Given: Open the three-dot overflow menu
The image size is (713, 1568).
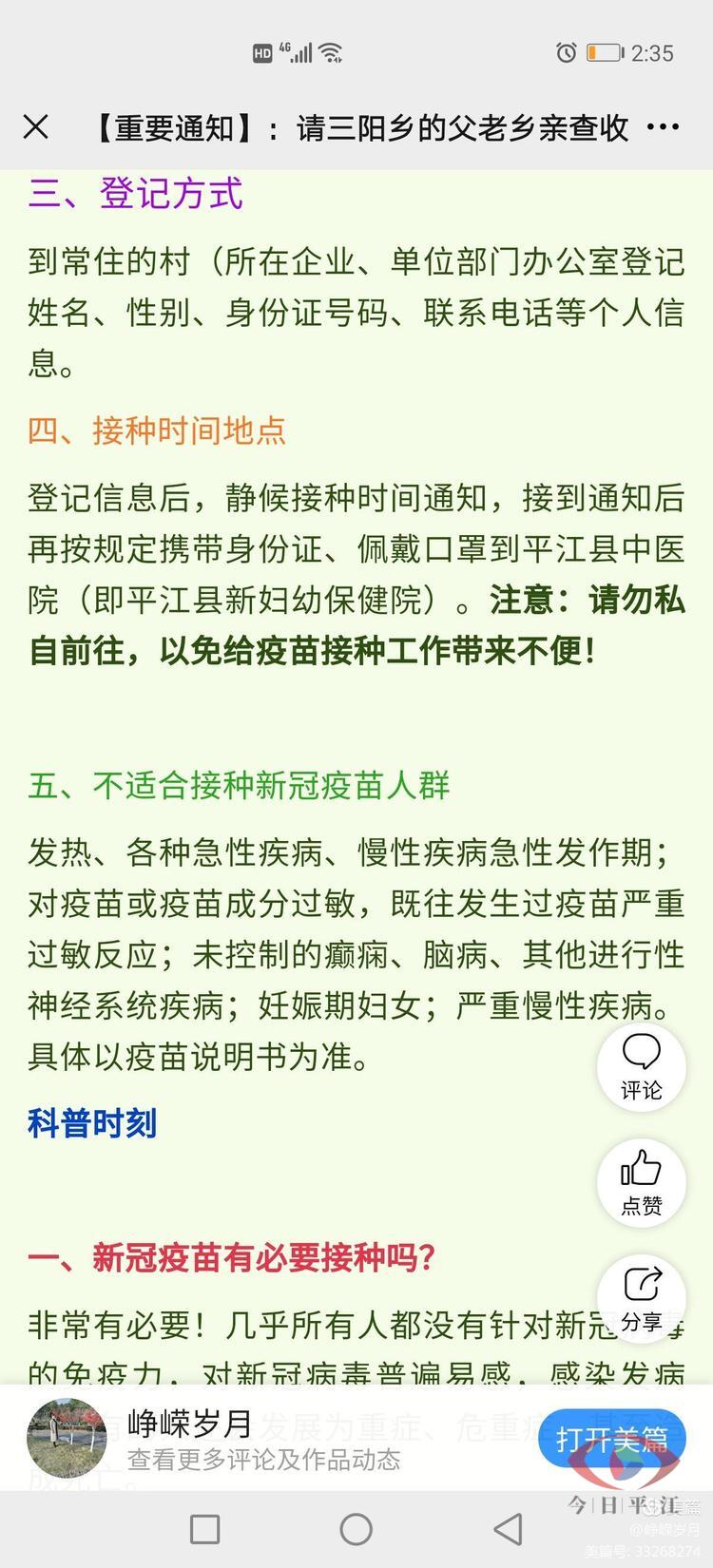Looking at the screenshot, I should tap(663, 127).
